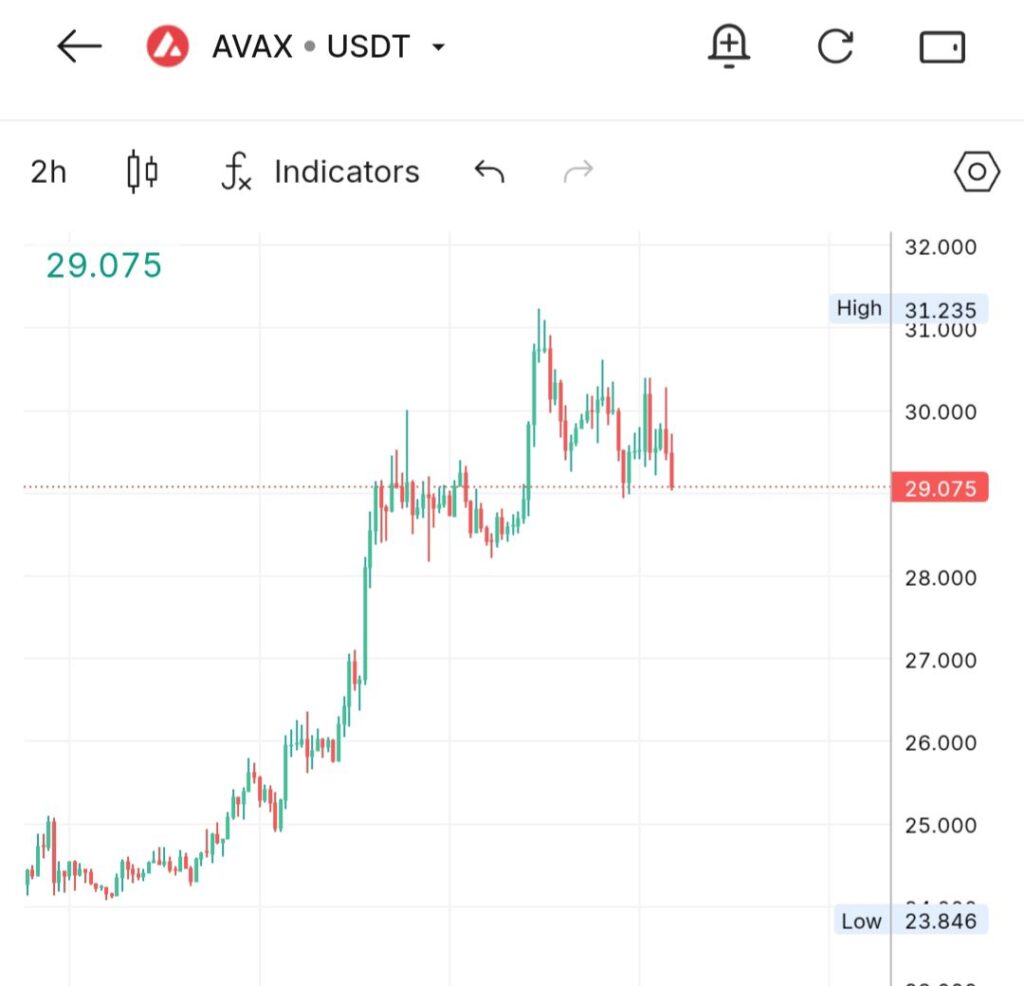
Task: Add a price alert with the bell
Action: [x=729, y=47]
